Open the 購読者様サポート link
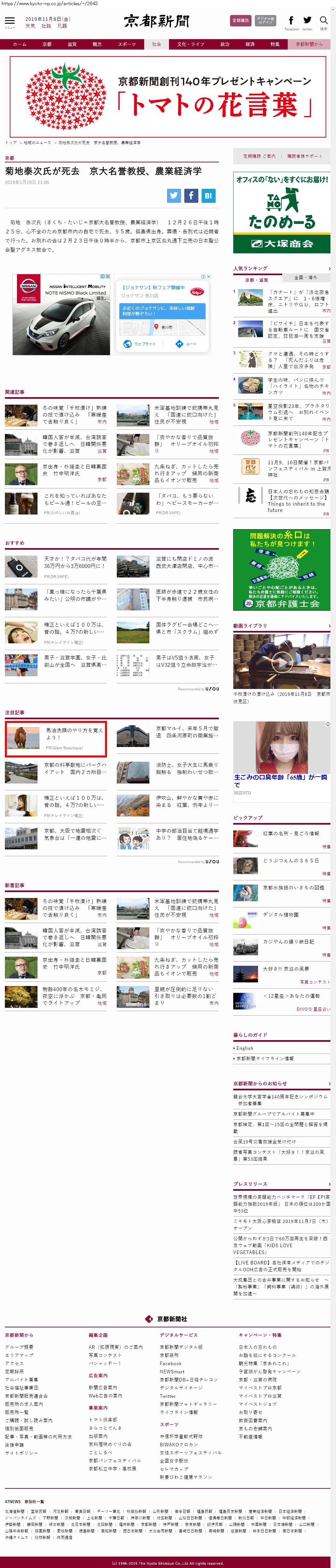This screenshot has height=1568, width=336. coord(304,157)
